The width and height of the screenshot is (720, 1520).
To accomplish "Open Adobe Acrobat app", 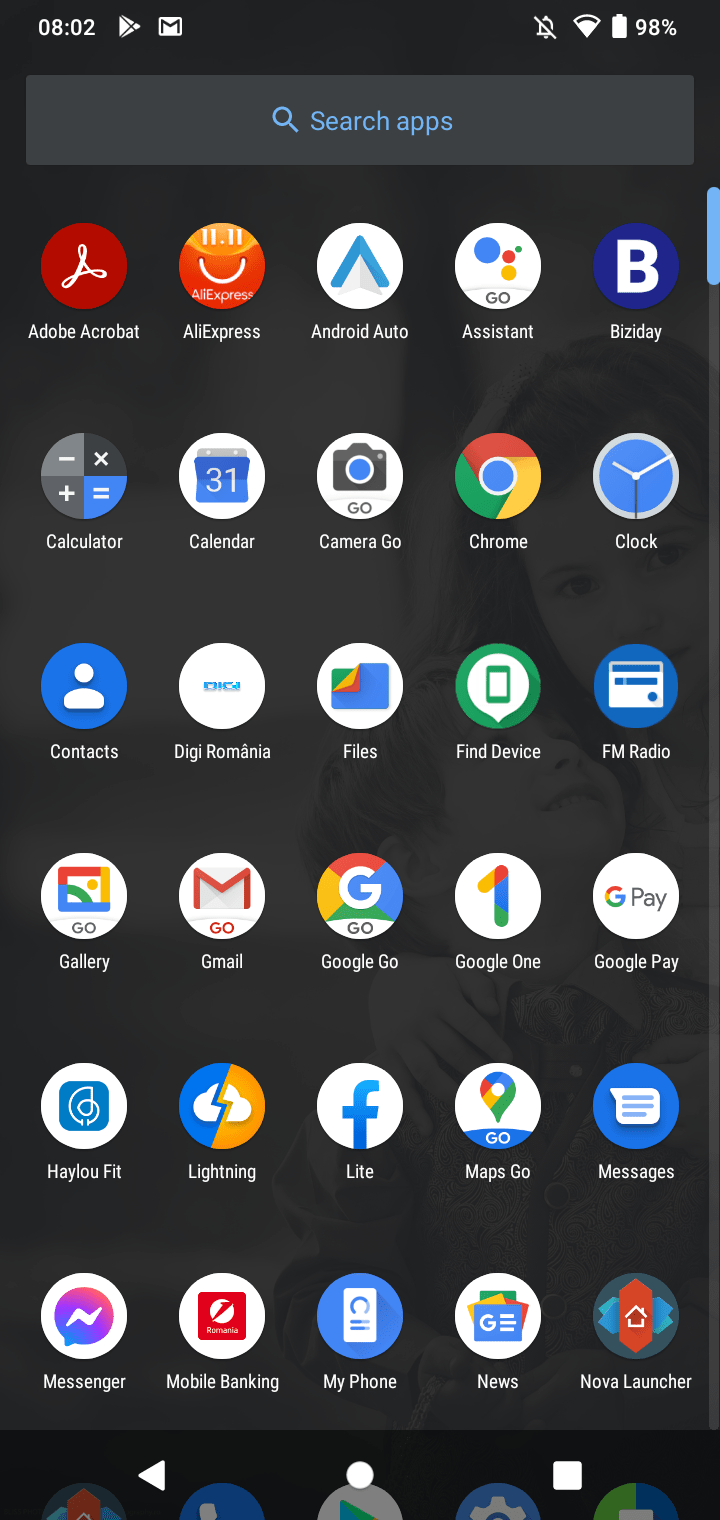I will (84, 267).
